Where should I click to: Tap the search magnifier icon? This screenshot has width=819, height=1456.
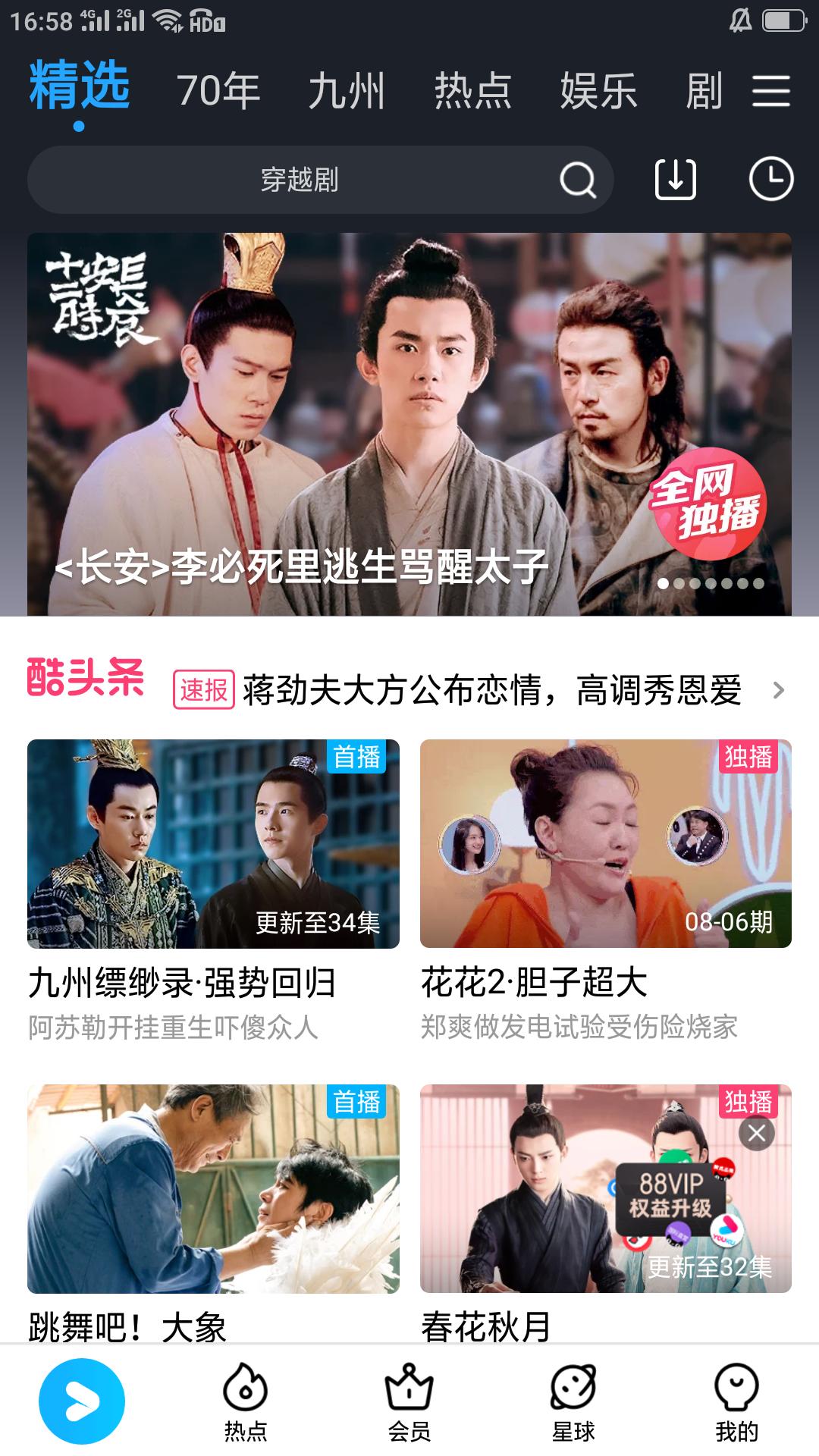pyautogui.click(x=578, y=180)
